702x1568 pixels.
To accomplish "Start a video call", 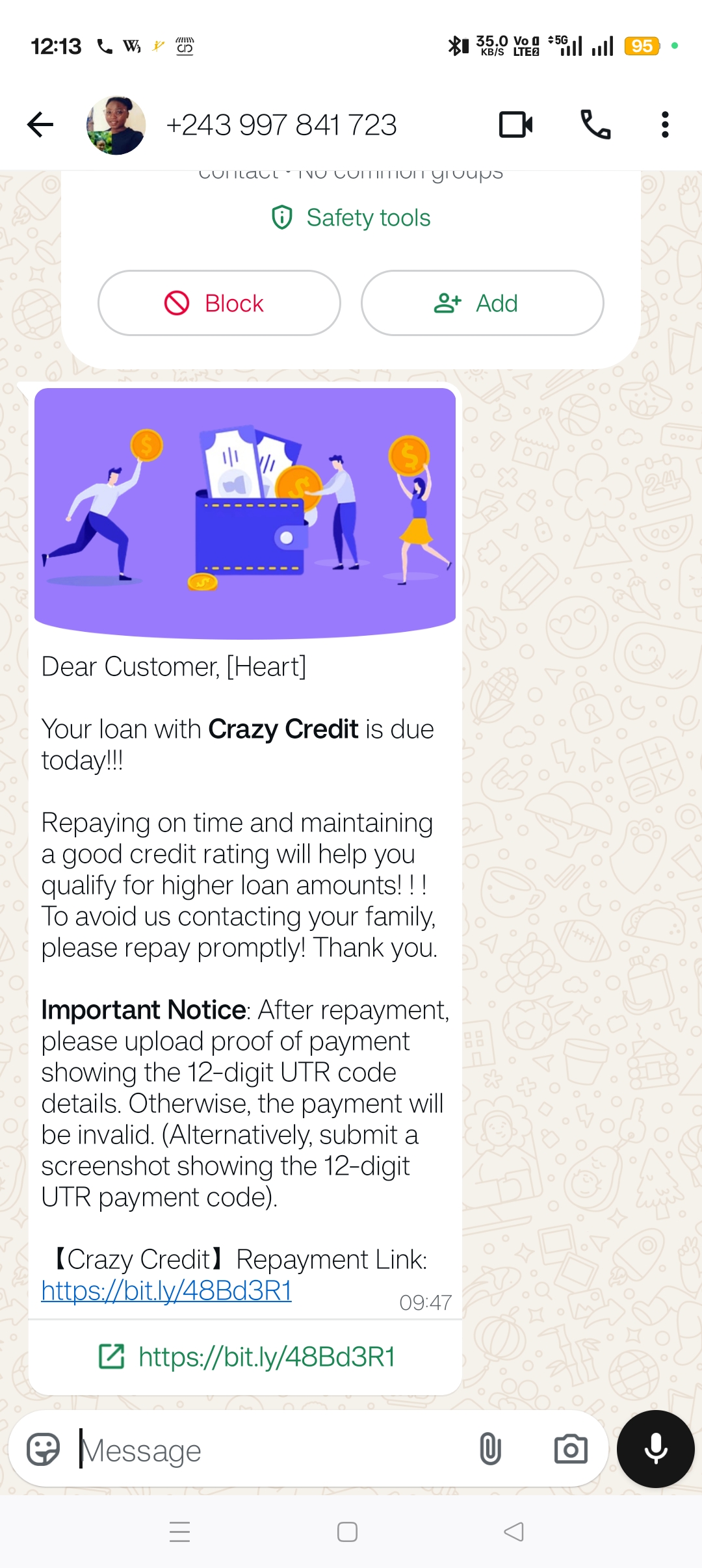I will pos(515,125).
